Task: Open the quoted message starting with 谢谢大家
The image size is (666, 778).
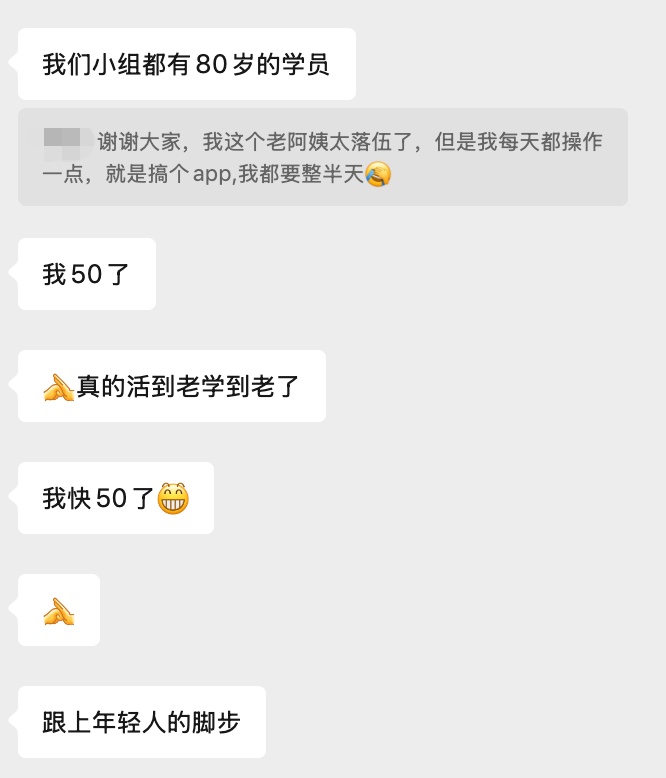Action: [322, 157]
